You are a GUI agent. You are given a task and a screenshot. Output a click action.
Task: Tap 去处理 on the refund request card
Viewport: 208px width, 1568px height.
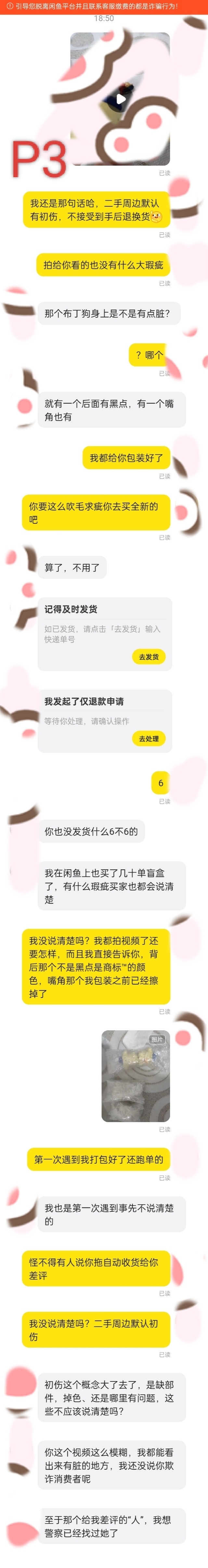[148, 739]
